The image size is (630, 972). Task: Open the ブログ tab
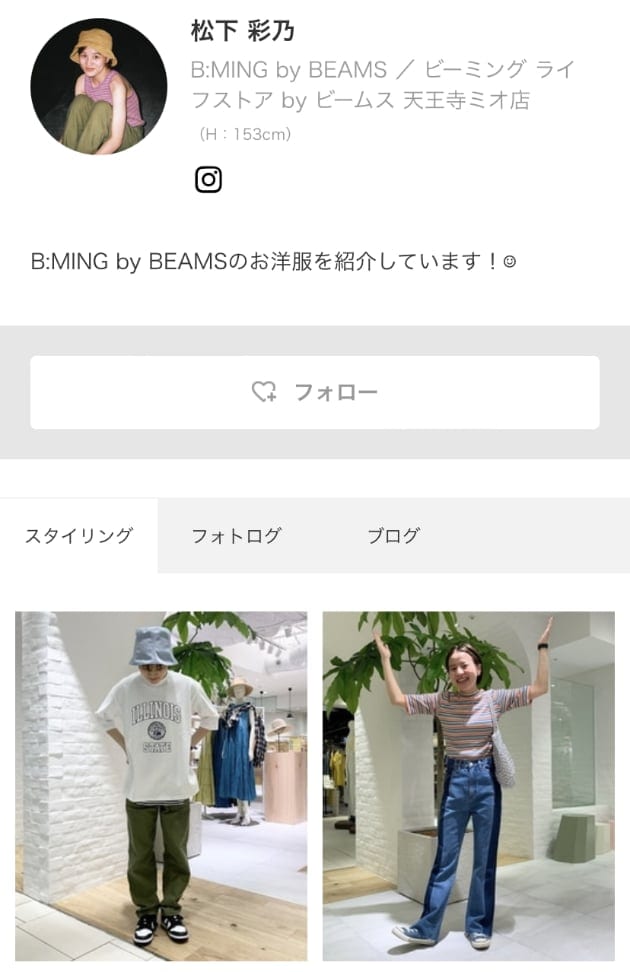393,536
